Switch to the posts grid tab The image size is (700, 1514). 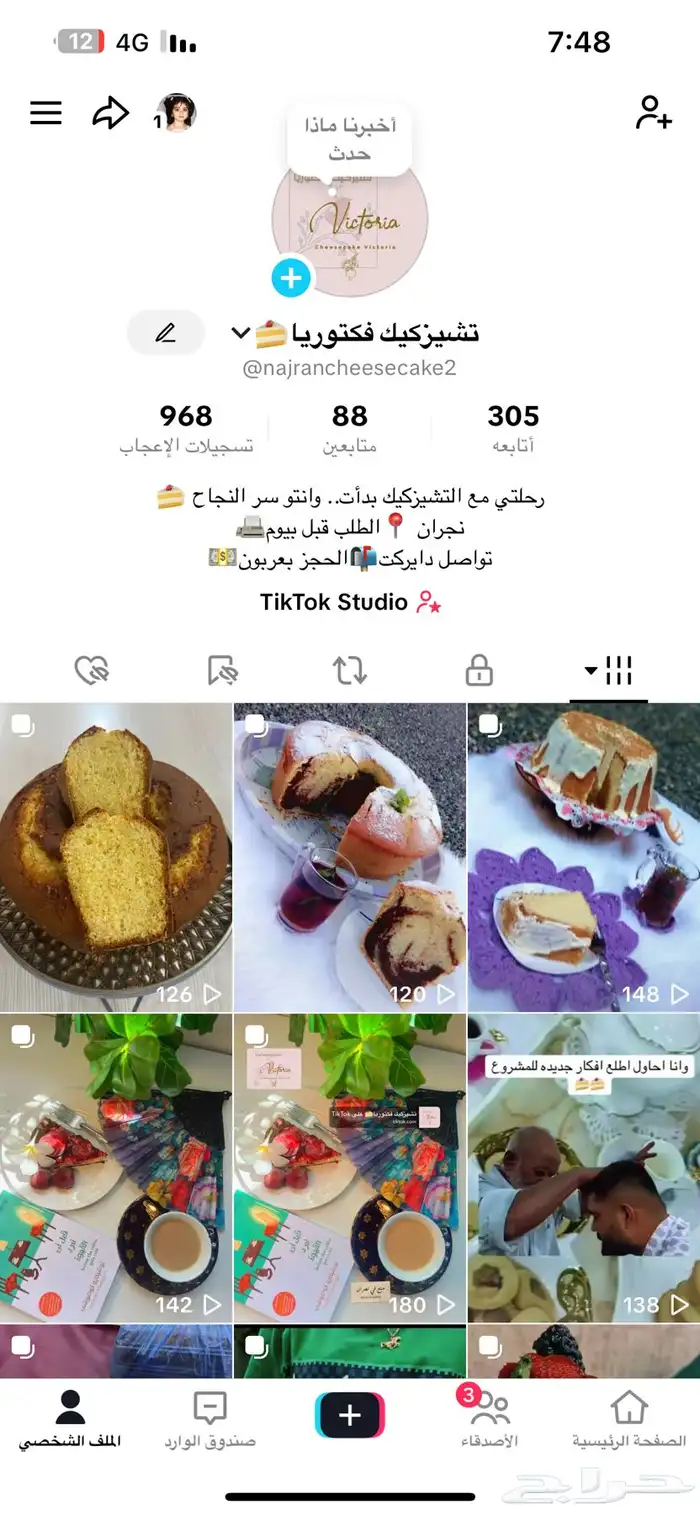(x=609, y=671)
